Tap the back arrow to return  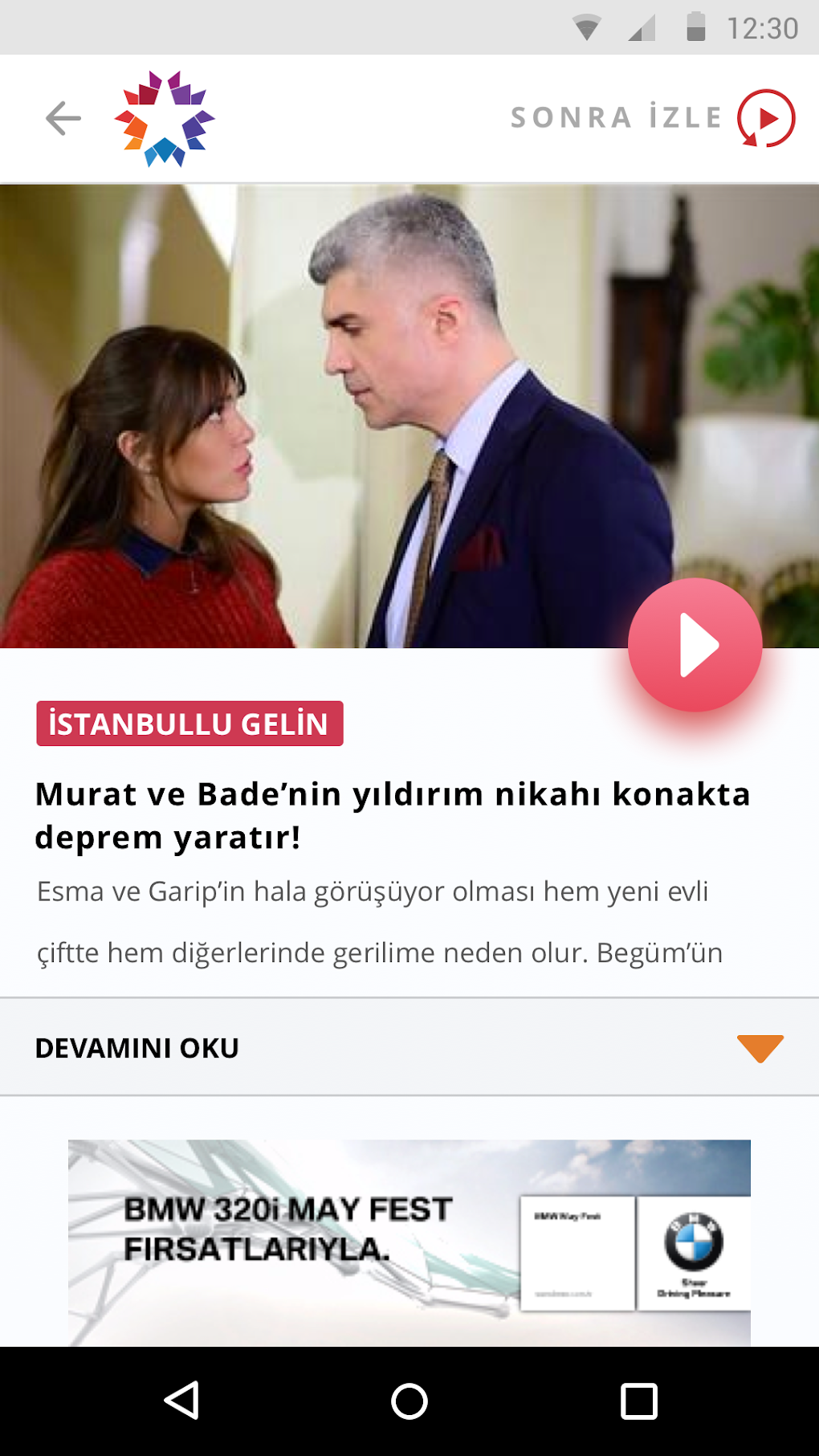point(61,117)
